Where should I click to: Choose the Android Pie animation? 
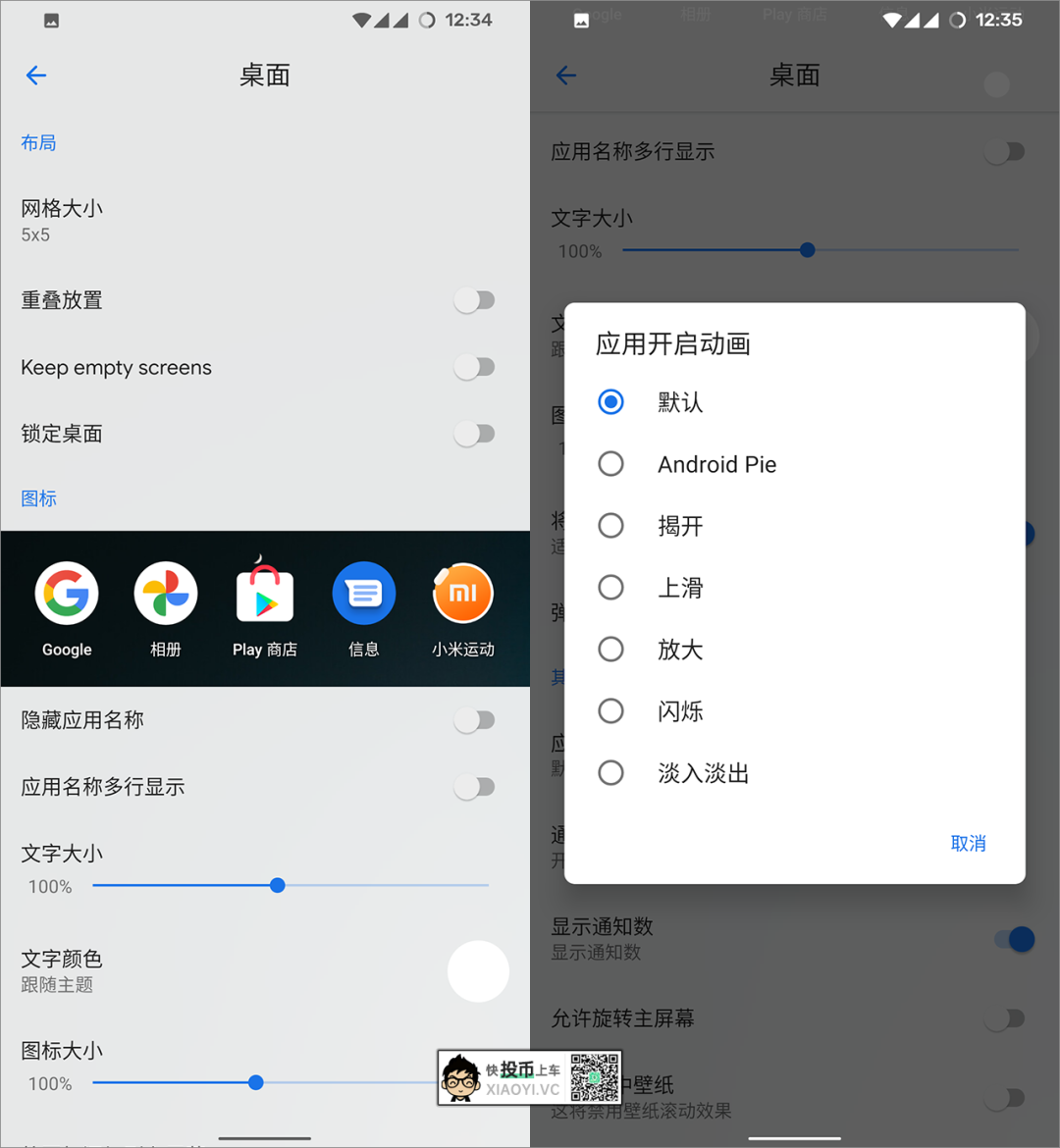click(611, 464)
